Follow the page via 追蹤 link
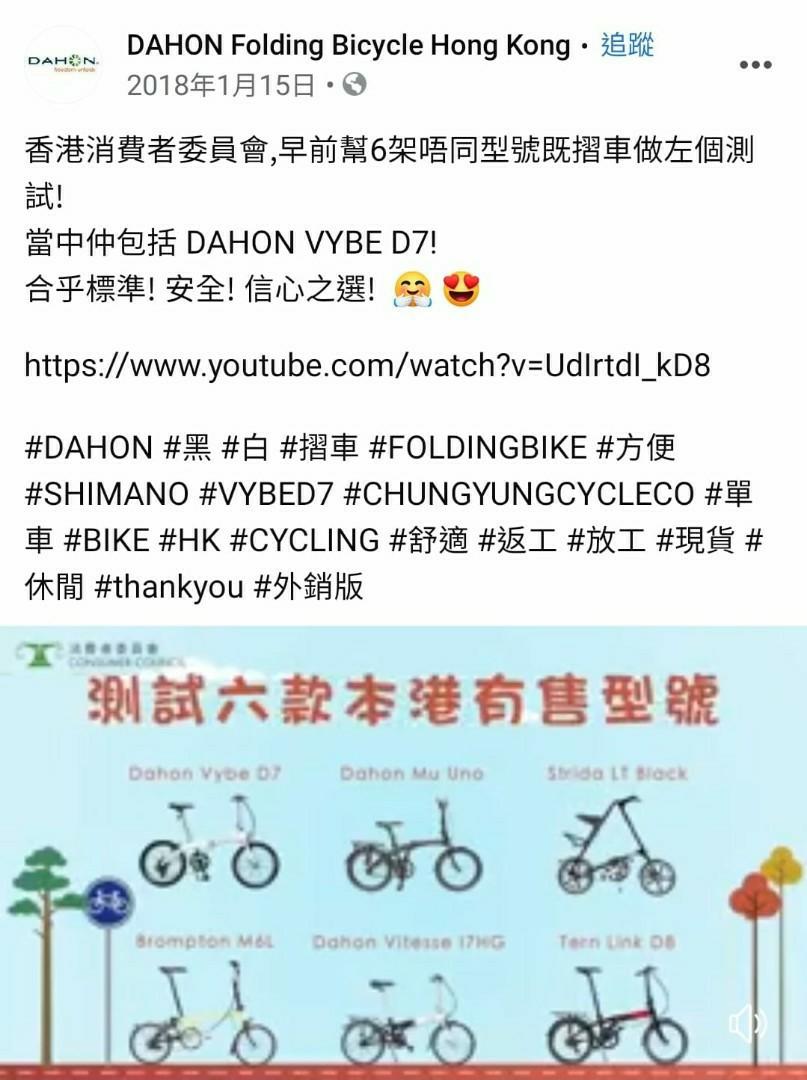This screenshot has height=1080, width=807. [x=627, y=45]
